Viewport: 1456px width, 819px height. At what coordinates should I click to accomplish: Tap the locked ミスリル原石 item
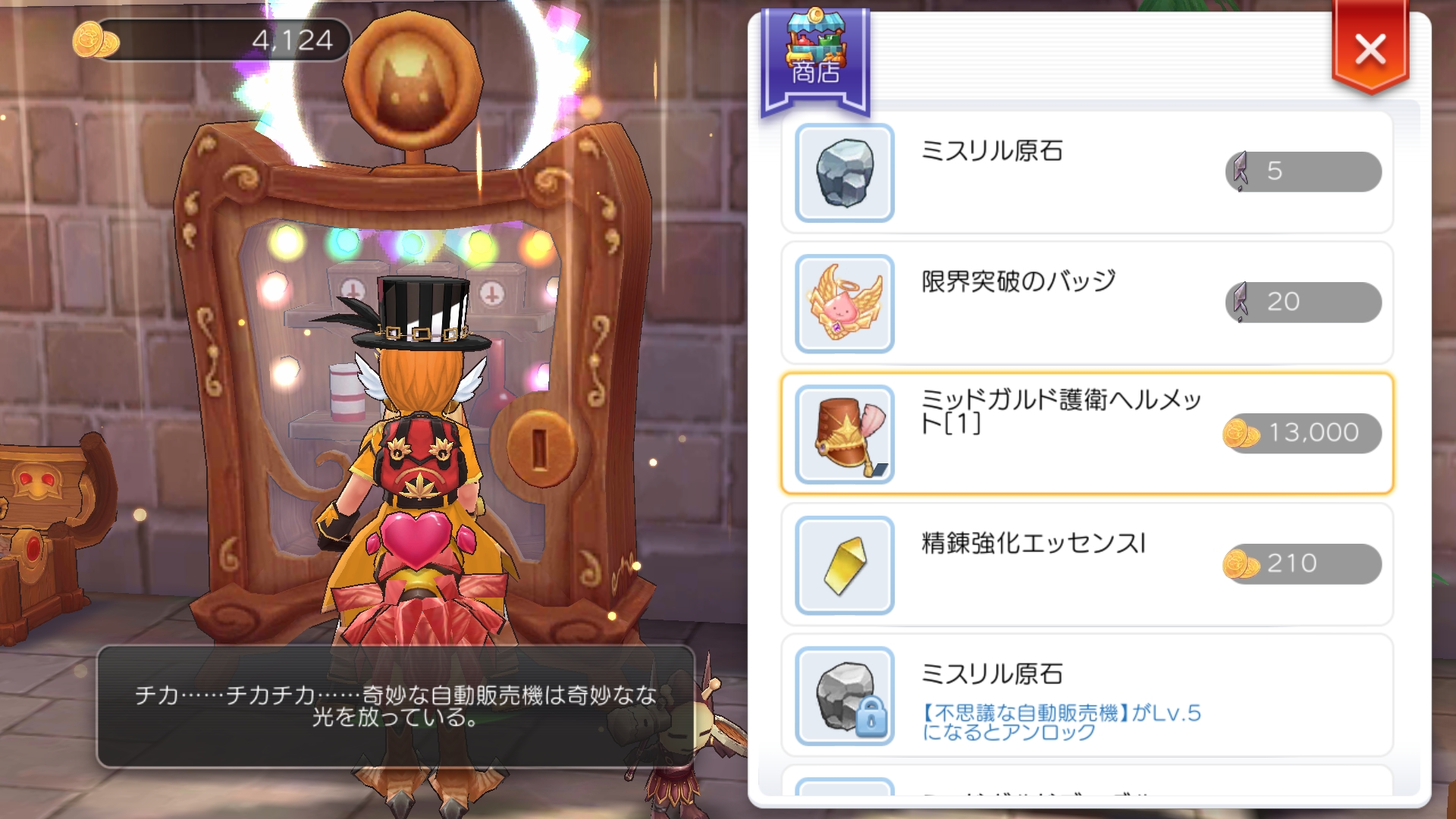pyautogui.click(x=1087, y=695)
